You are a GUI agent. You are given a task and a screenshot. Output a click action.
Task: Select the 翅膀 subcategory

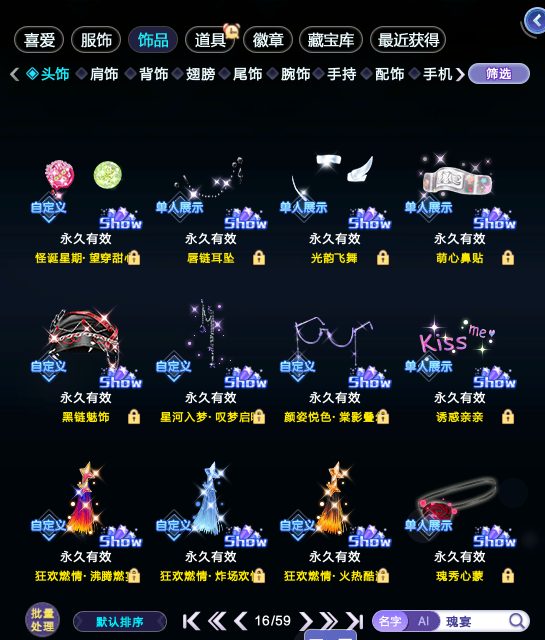pos(200,74)
